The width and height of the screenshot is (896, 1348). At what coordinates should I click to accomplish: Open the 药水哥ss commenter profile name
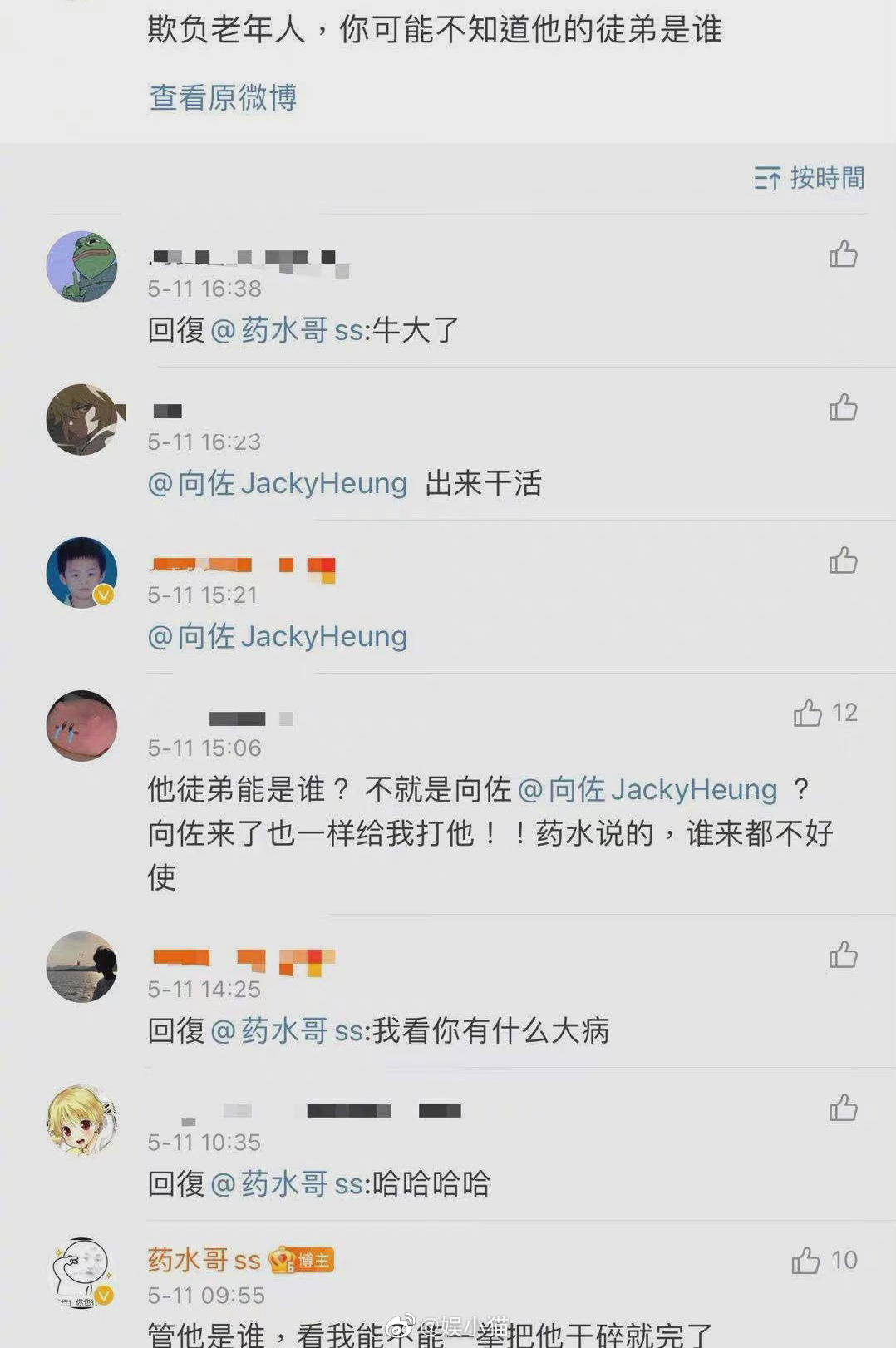coord(204,1260)
